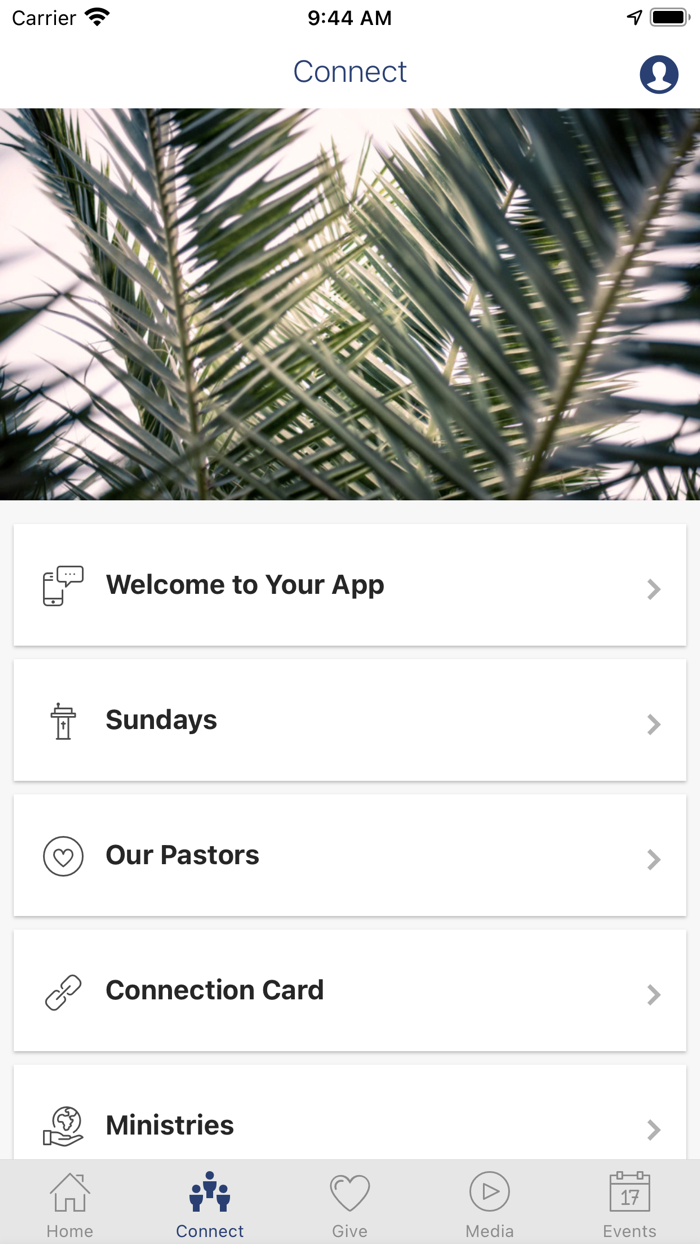Viewport: 700px width, 1244px height.
Task: Switch to the Home tab
Action: pos(70,1204)
